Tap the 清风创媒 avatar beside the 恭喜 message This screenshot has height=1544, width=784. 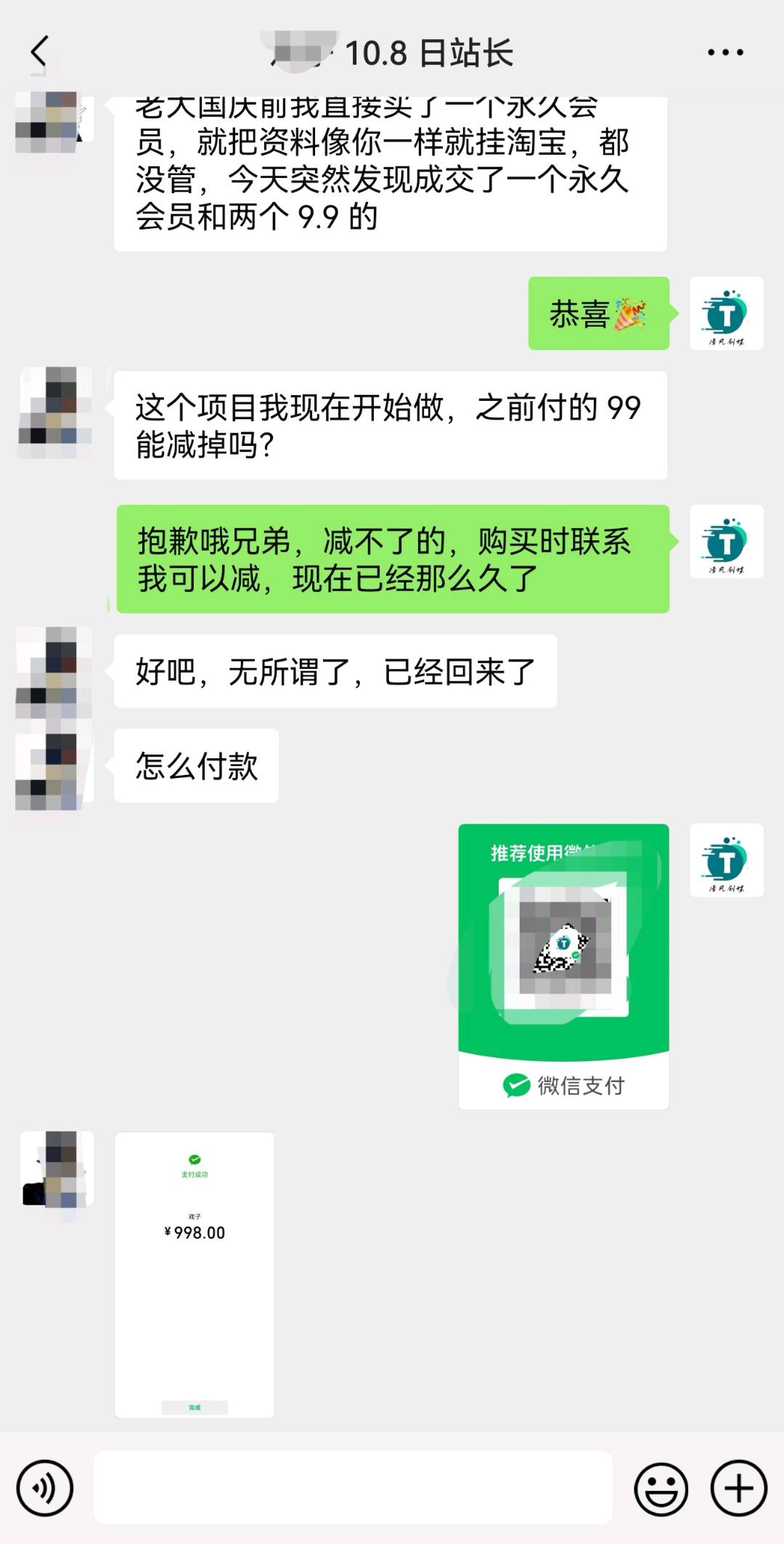point(727,314)
